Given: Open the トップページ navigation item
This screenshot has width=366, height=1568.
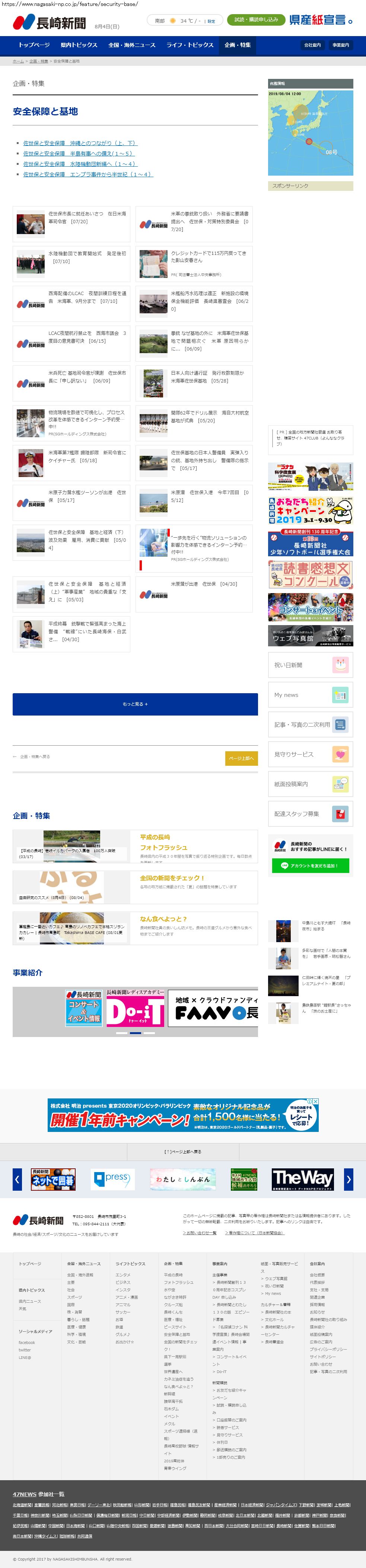Looking at the screenshot, I should [x=34, y=45].
